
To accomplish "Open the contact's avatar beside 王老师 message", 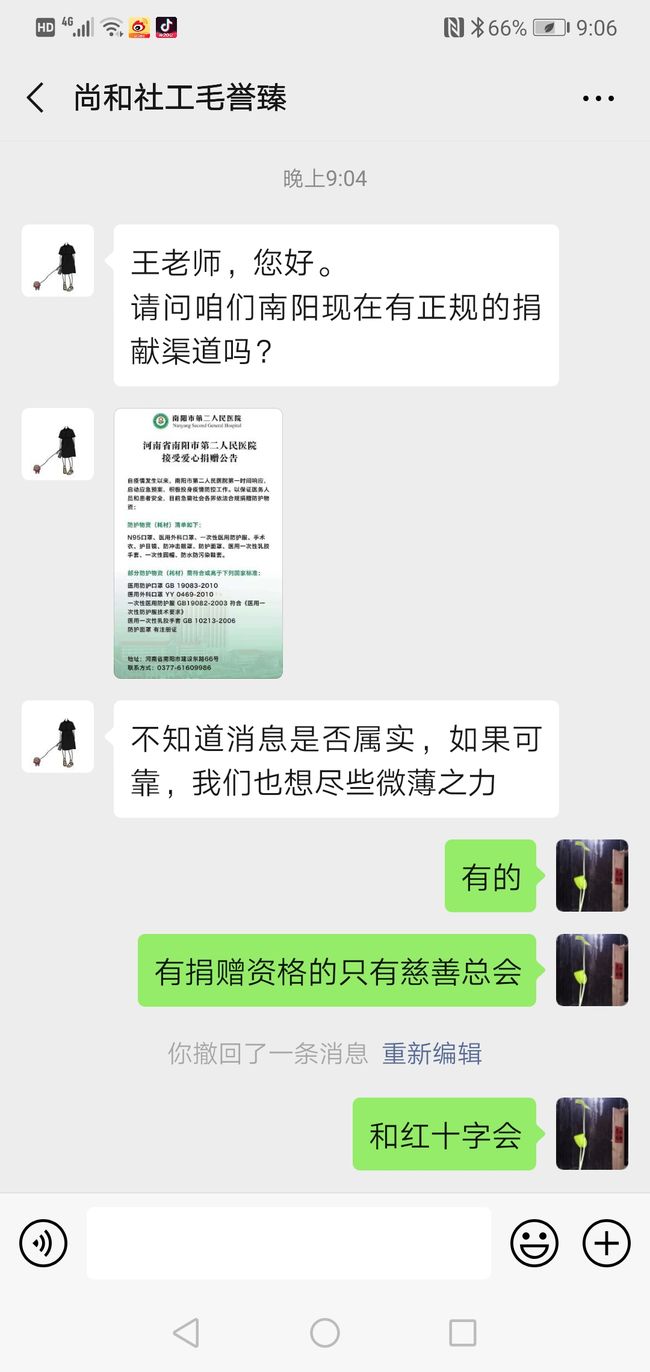I will tap(58, 260).
